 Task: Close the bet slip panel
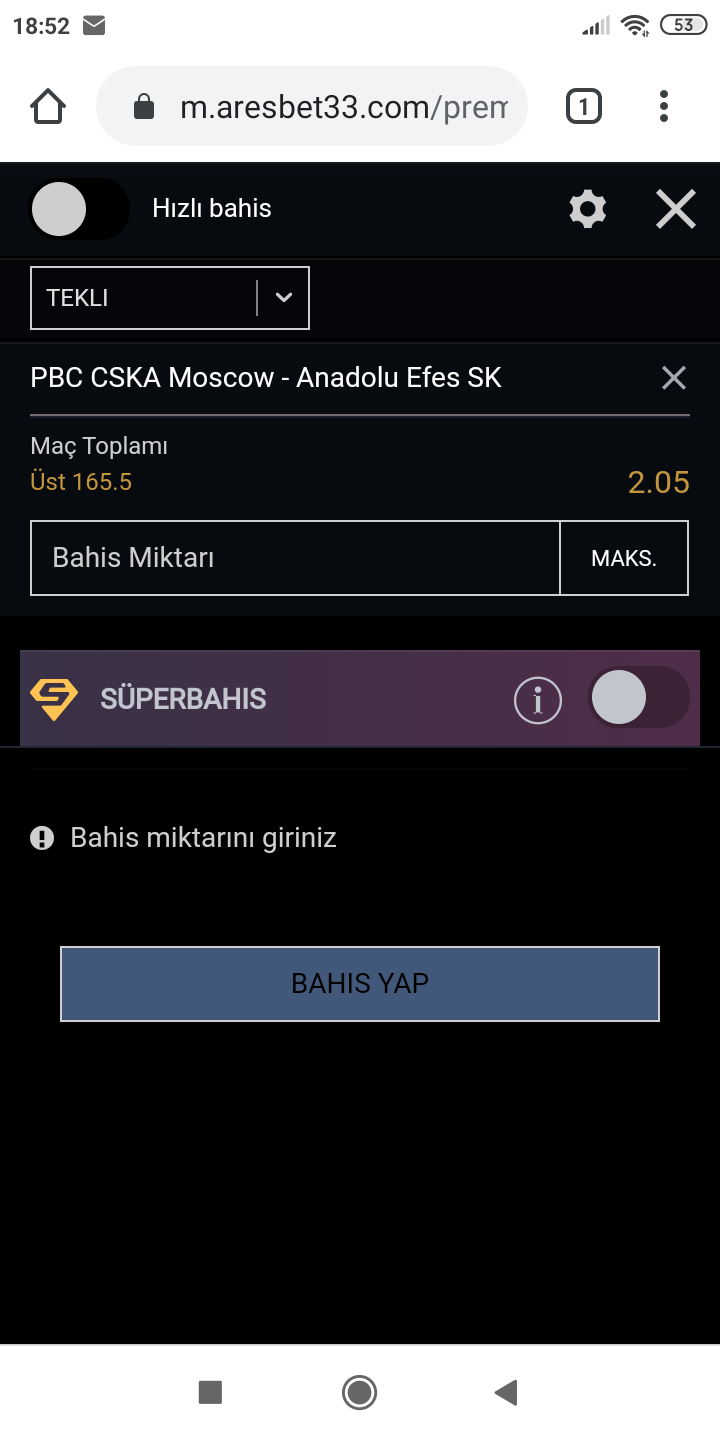pos(676,209)
